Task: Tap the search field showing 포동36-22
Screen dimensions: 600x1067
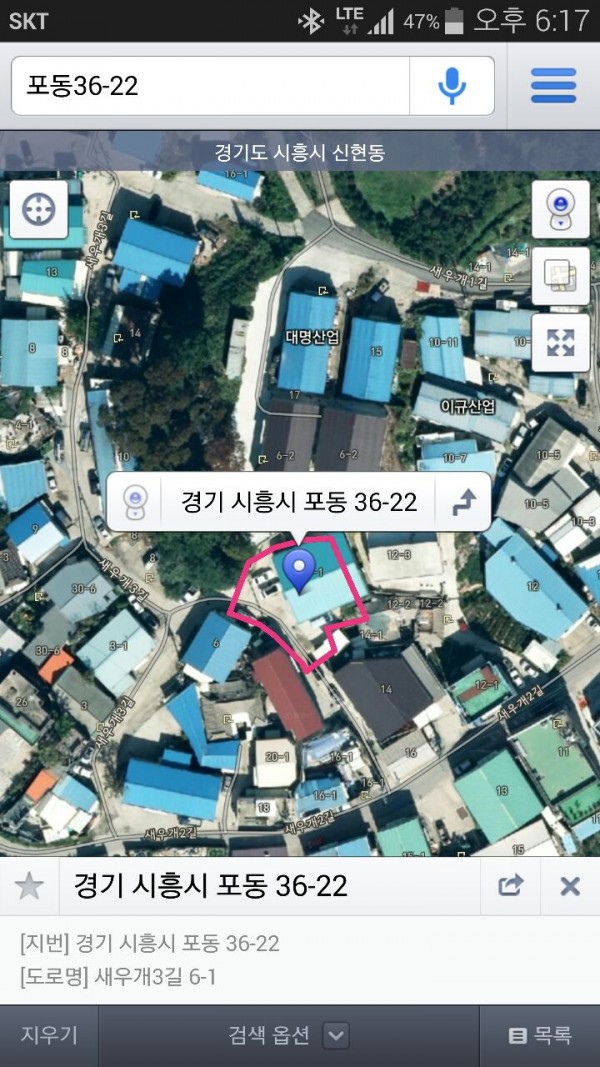Action: (x=210, y=86)
